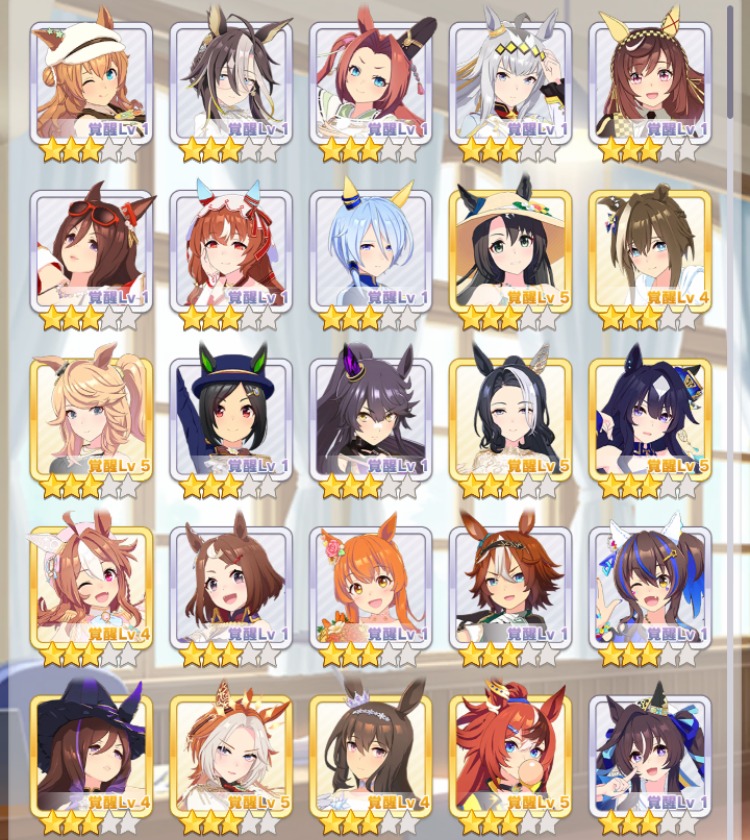Select the light blue short-haired character
Screen dimensions: 750x840
pos(371,250)
